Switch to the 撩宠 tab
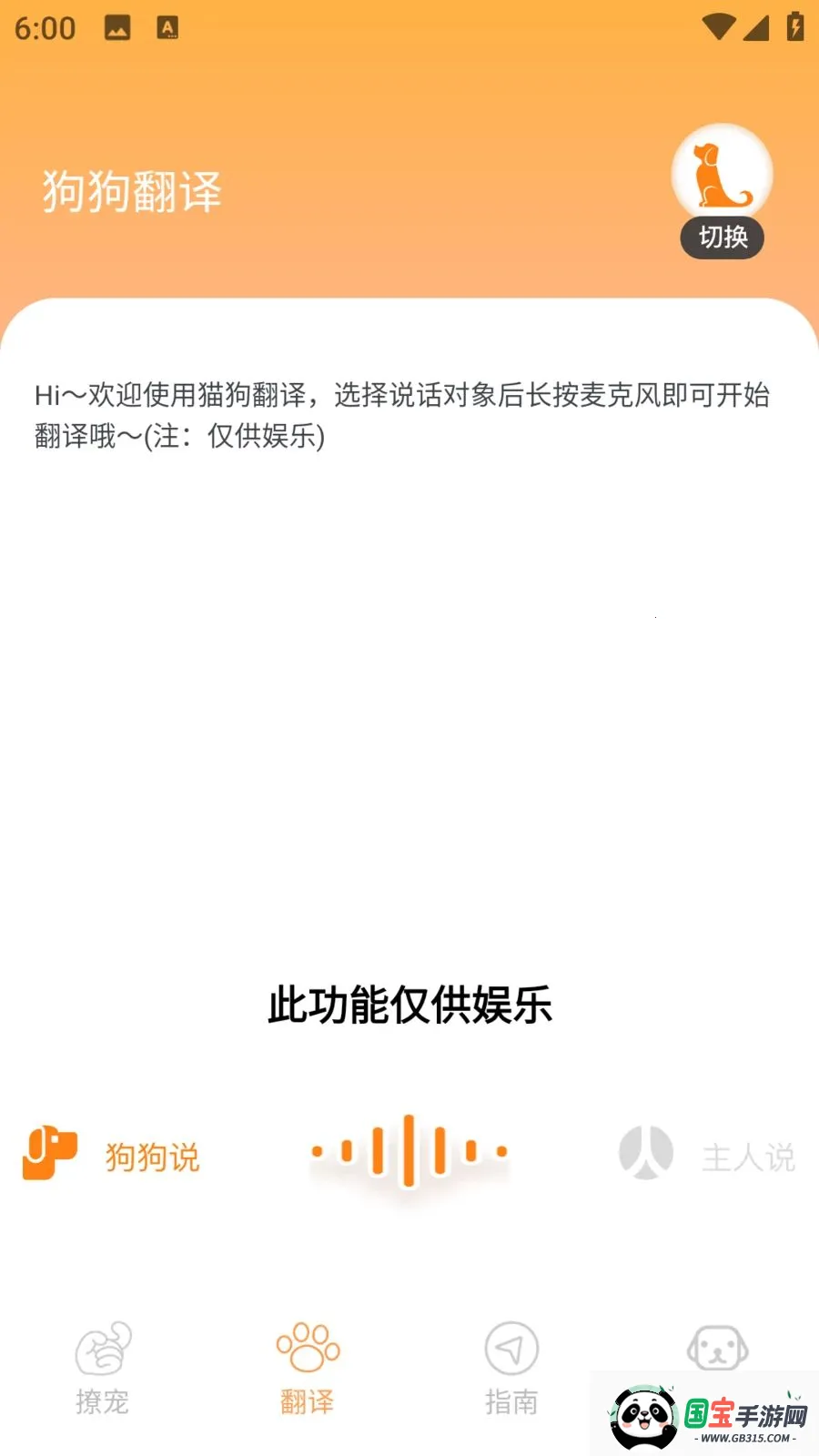819x1456 pixels. pyautogui.click(x=103, y=1368)
